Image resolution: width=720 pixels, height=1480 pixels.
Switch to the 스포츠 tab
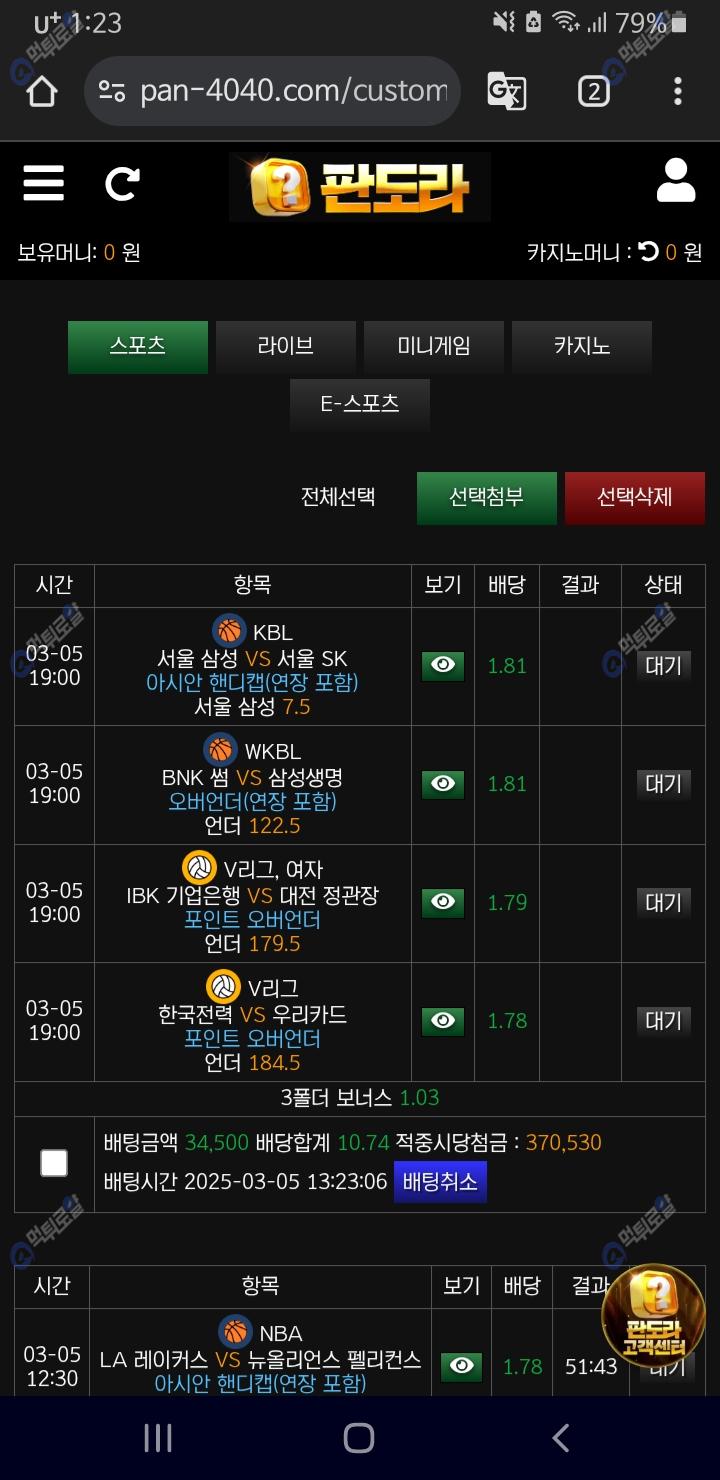pyautogui.click(x=138, y=347)
